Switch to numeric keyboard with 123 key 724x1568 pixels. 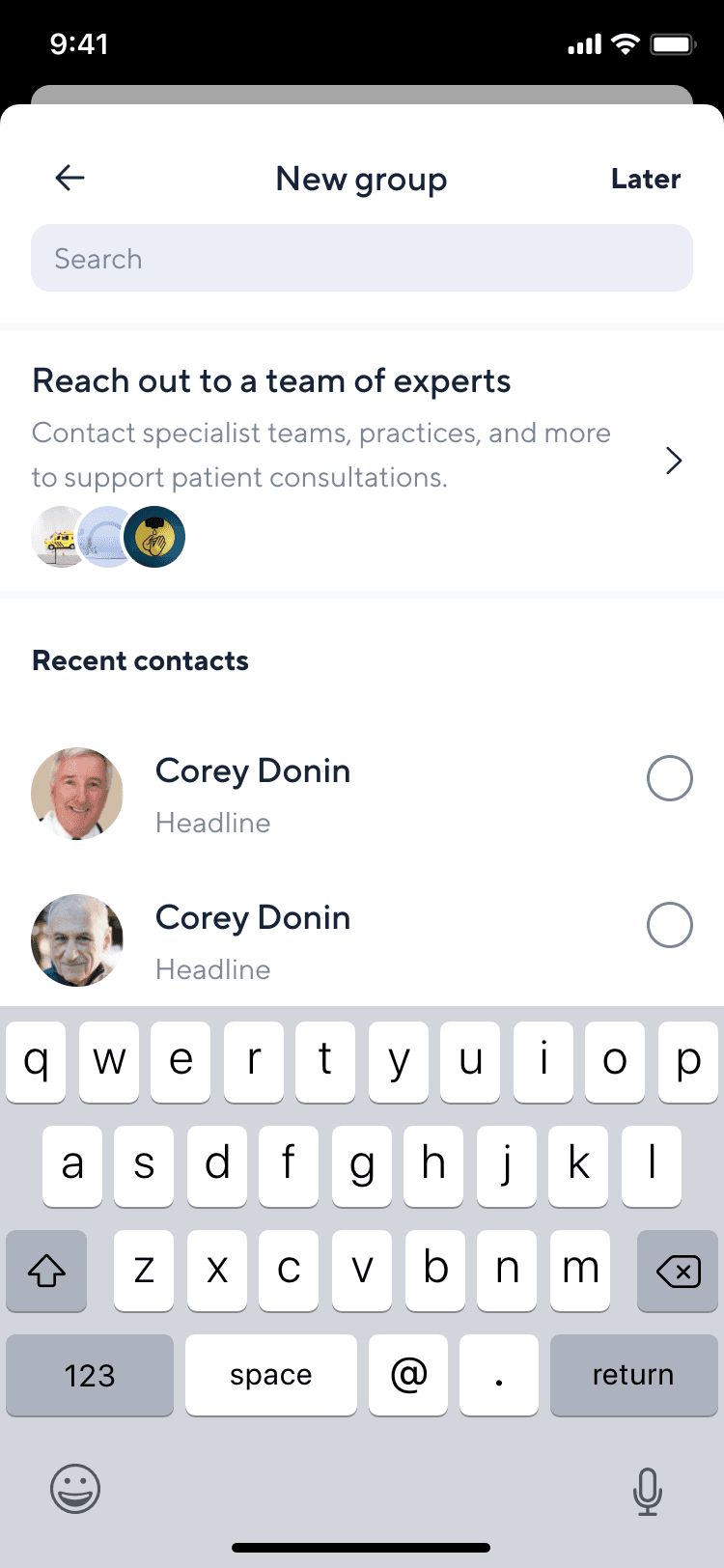89,1375
